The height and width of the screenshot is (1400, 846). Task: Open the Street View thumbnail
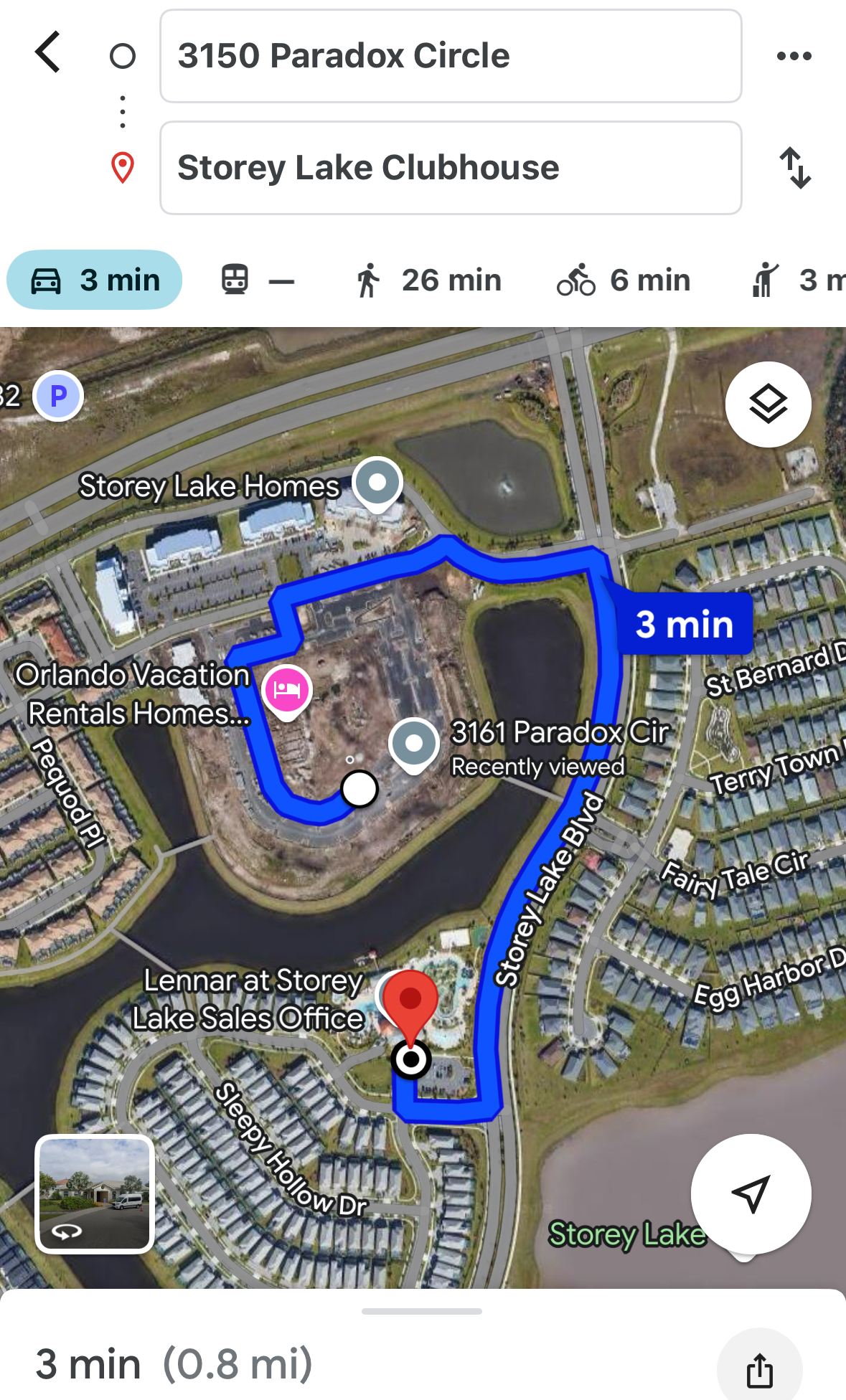pos(95,1193)
